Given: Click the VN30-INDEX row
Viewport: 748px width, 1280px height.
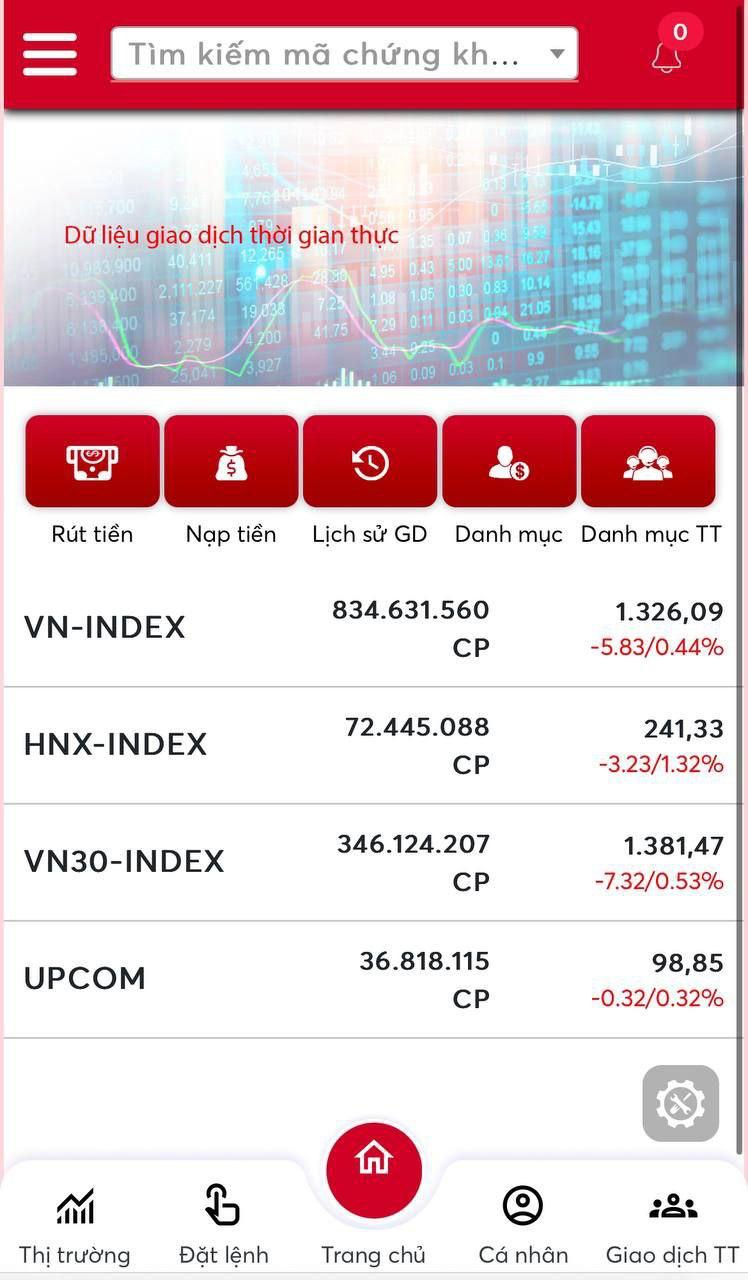Looking at the screenshot, I should point(374,860).
